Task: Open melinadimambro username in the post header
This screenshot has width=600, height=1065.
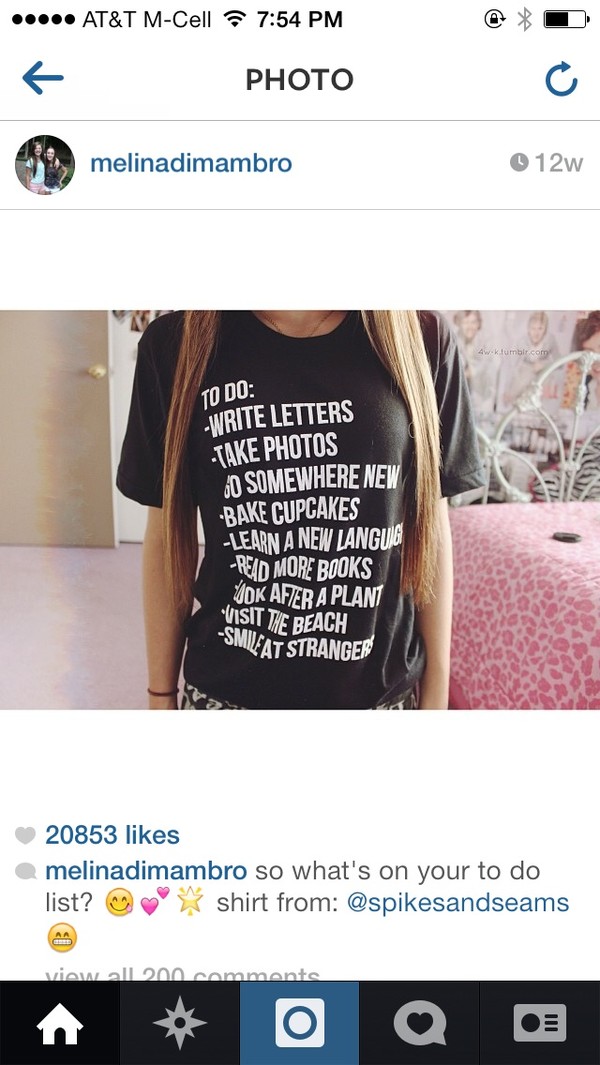Action: (x=191, y=163)
